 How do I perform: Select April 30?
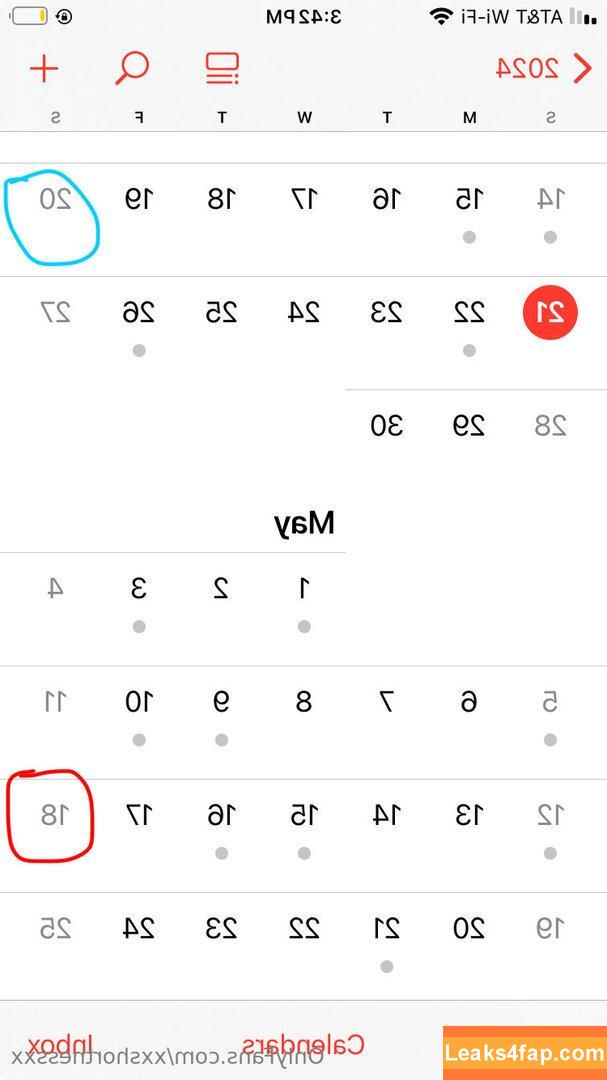click(x=386, y=426)
